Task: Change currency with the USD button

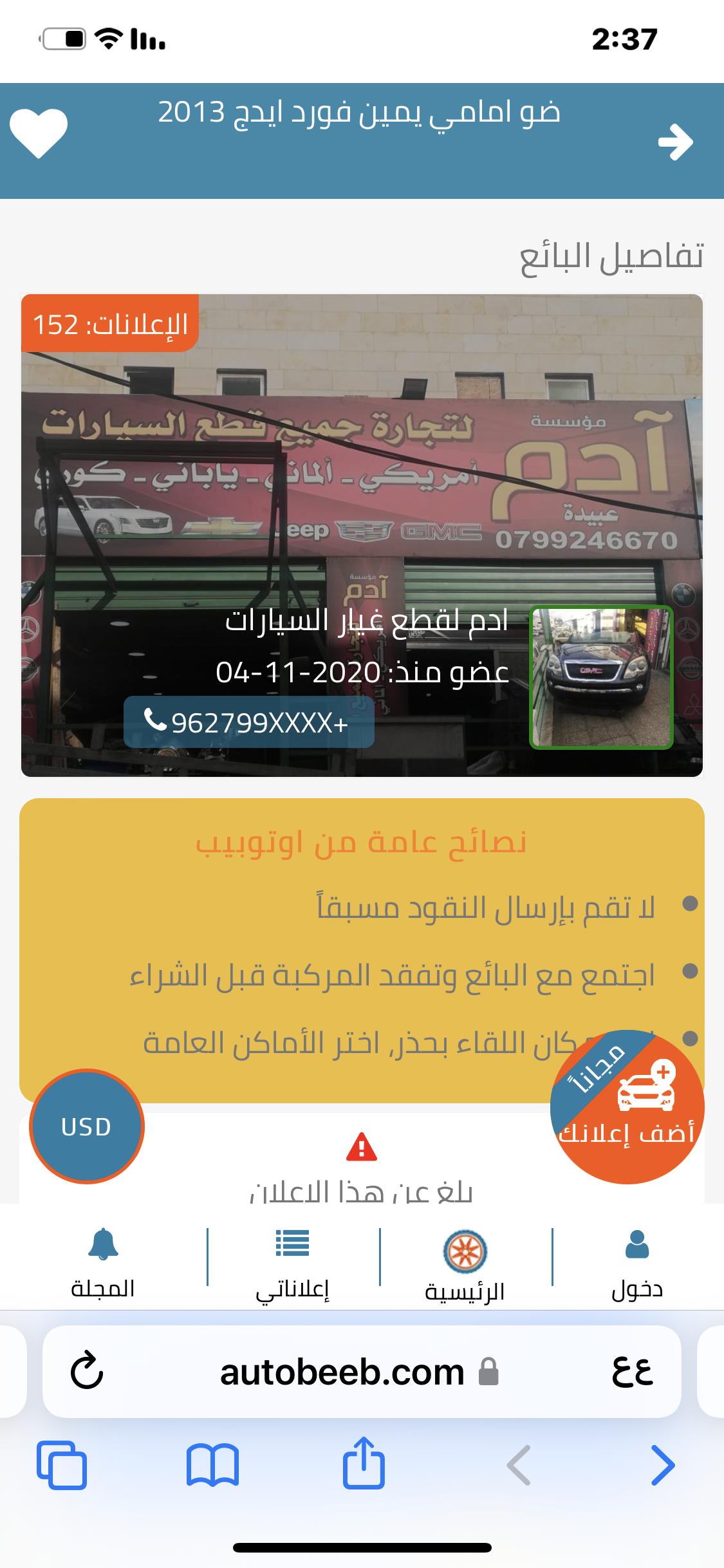Action: (x=86, y=1126)
